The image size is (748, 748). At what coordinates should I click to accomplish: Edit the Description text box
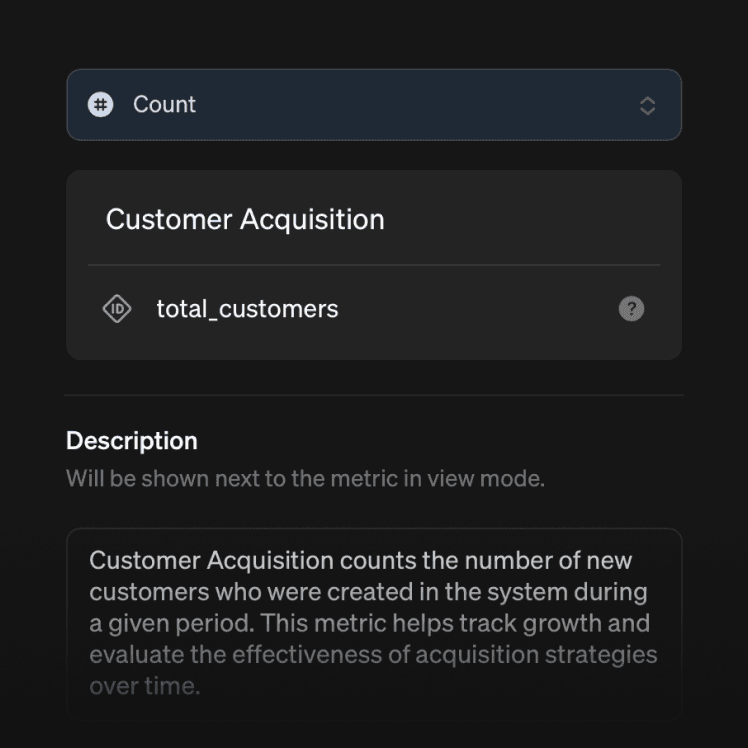[373, 622]
